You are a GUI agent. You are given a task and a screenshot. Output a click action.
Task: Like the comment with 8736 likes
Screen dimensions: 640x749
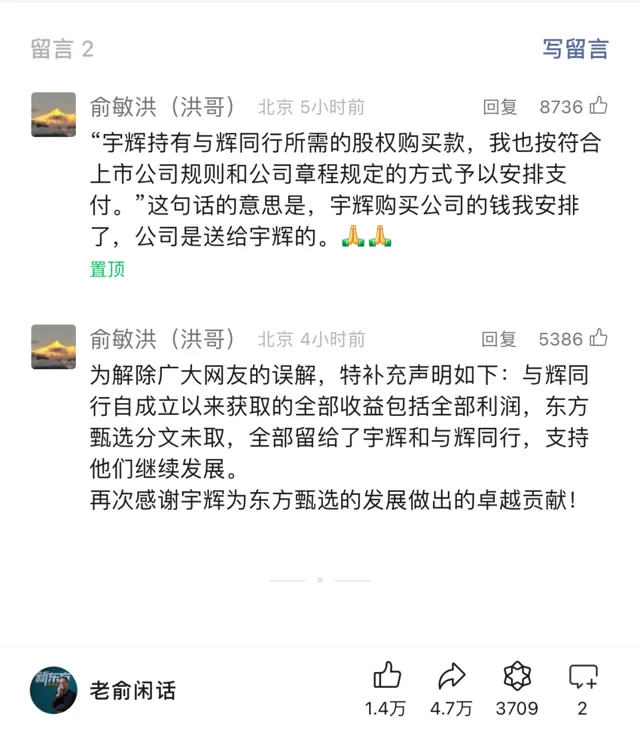(598, 106)
